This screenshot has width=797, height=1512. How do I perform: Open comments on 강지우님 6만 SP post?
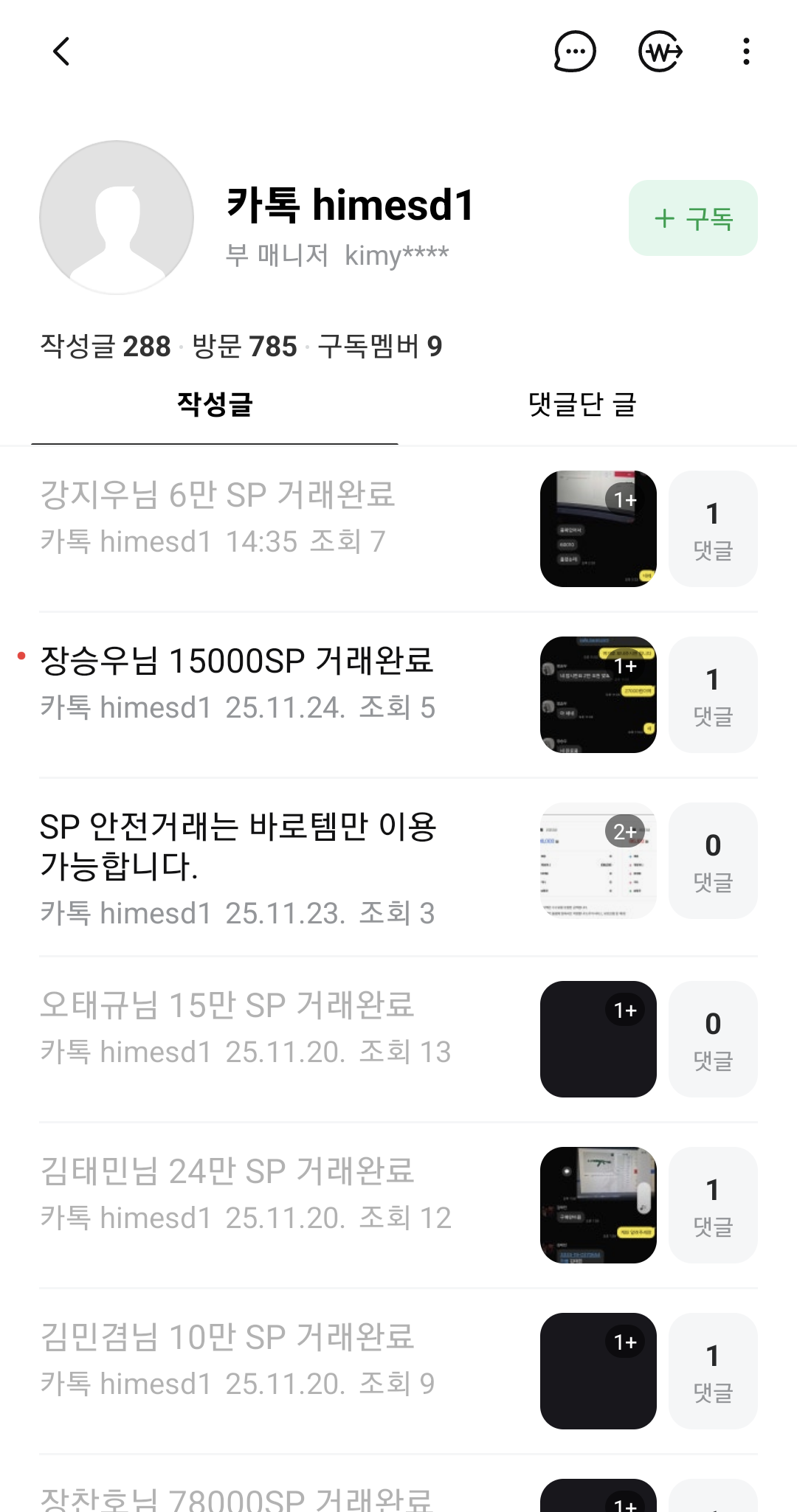pyautogui.click(x=713, y=529)
